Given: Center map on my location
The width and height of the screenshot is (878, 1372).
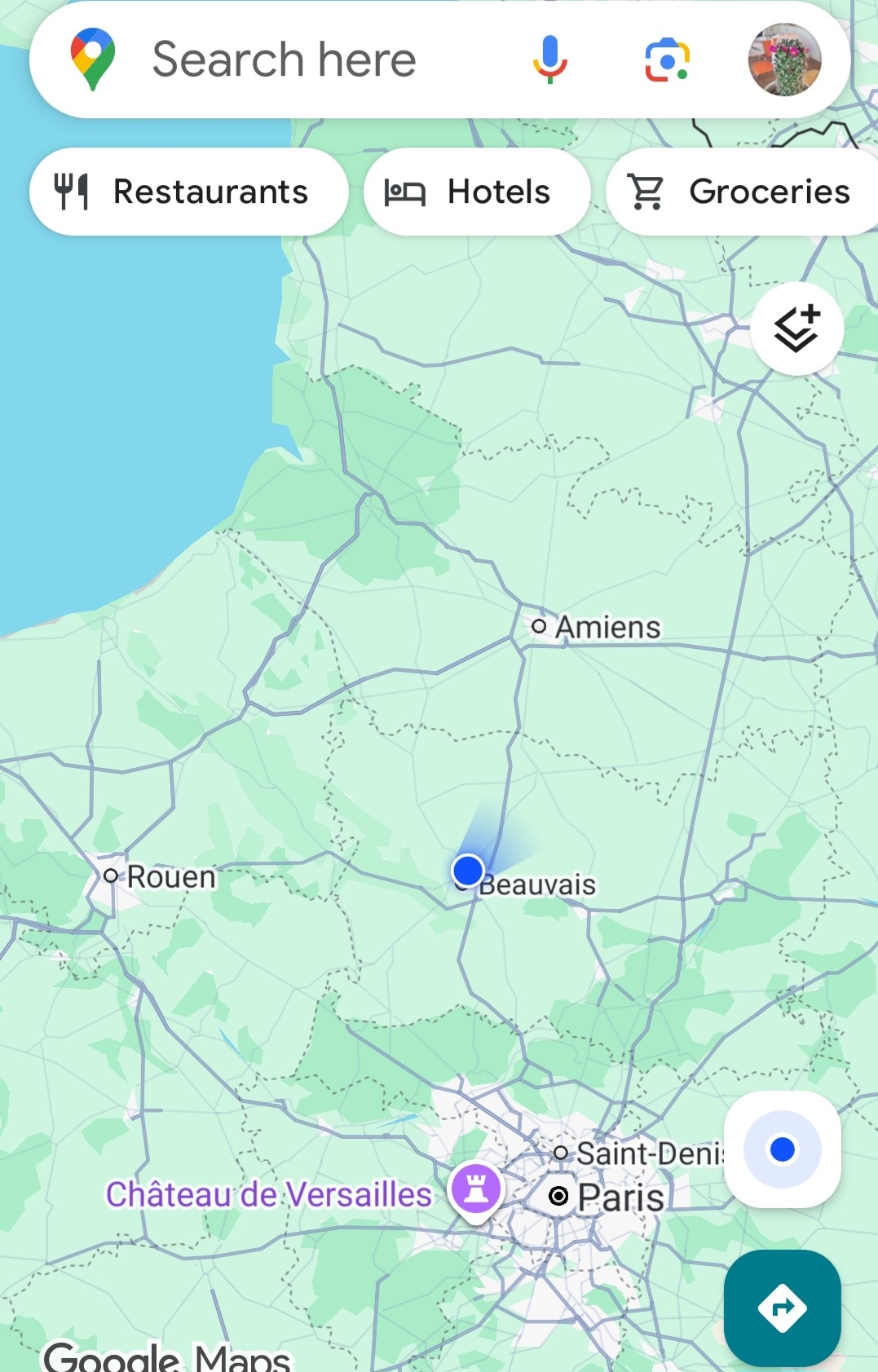Looking at the screenshot, I should tap(782, 1149).
